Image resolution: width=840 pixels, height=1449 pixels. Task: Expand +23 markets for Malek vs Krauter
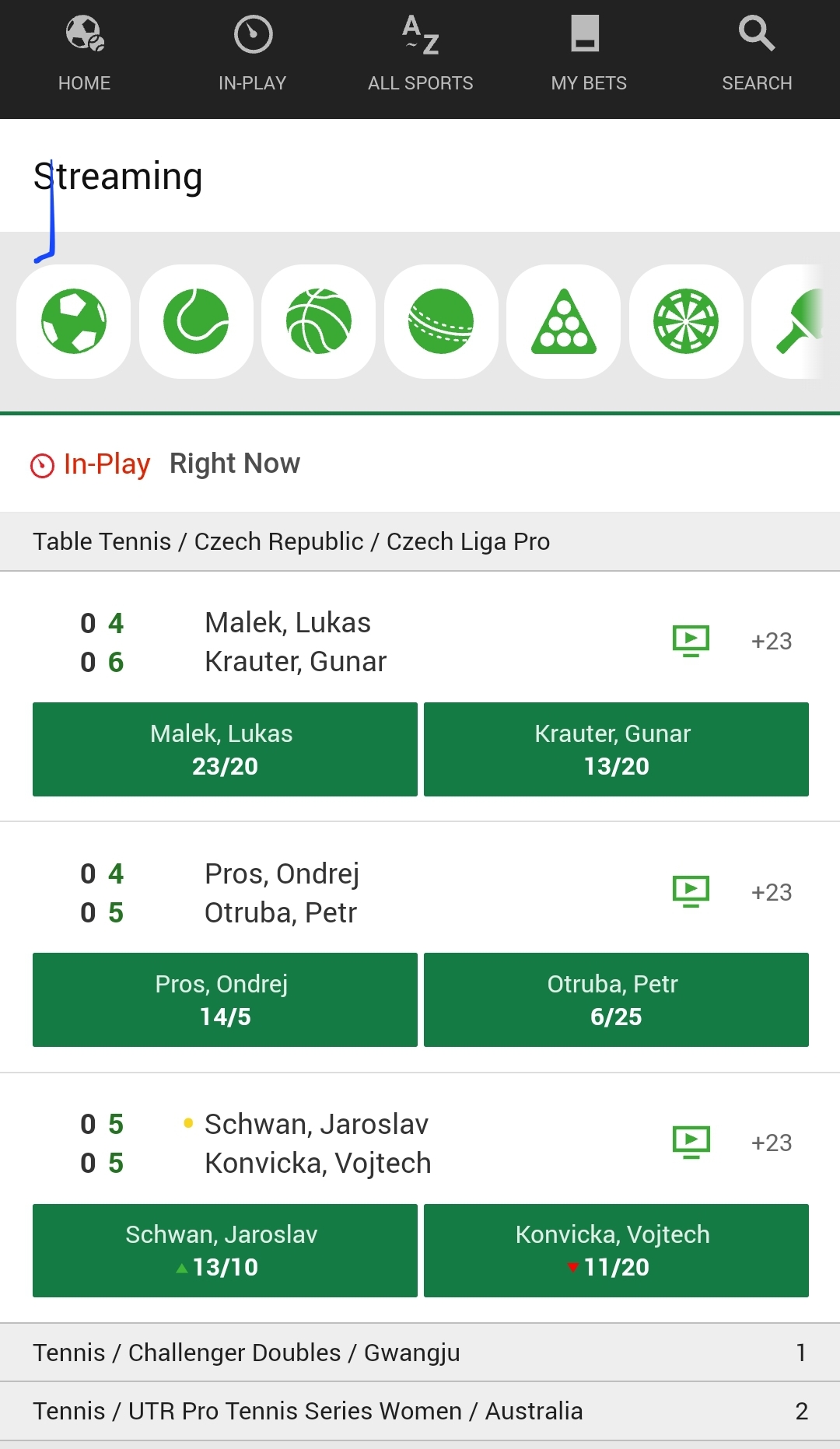pos(770,640)
